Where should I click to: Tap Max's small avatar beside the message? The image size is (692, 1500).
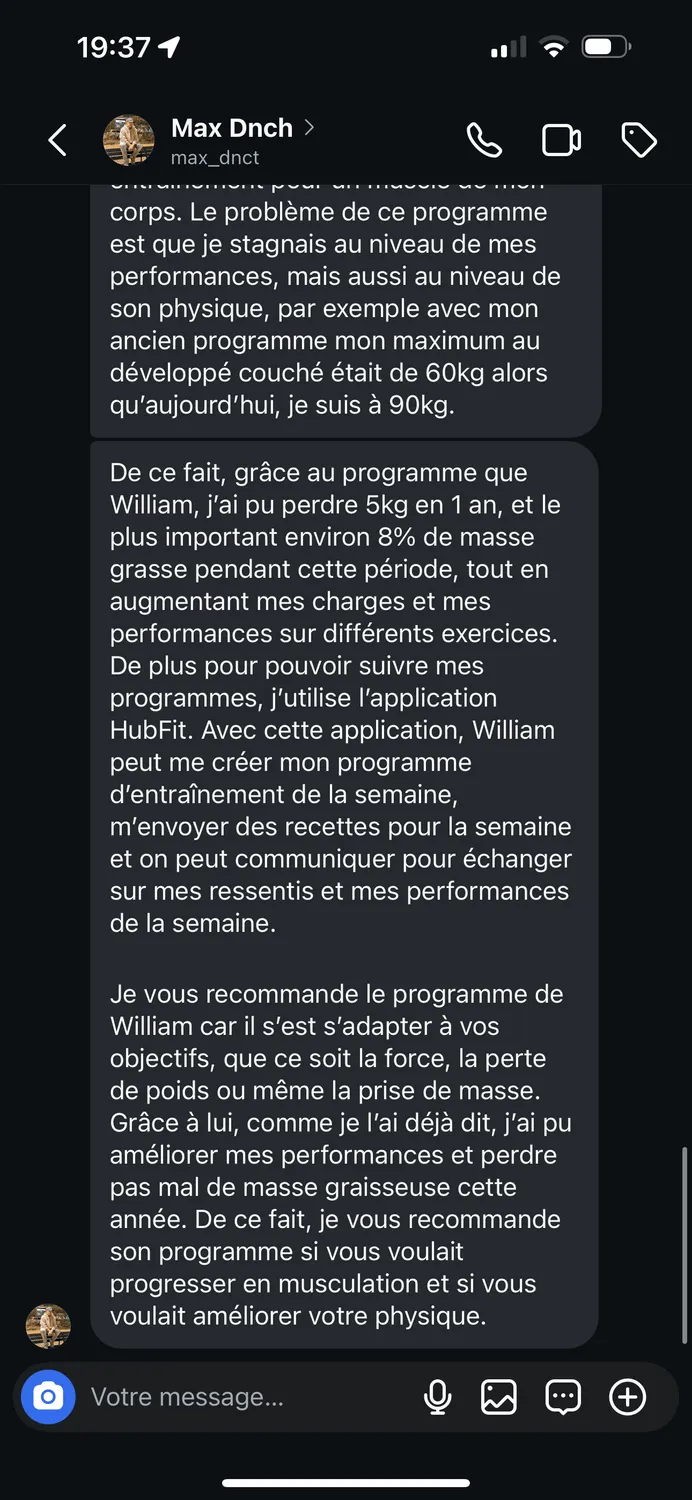[48, 1326]
